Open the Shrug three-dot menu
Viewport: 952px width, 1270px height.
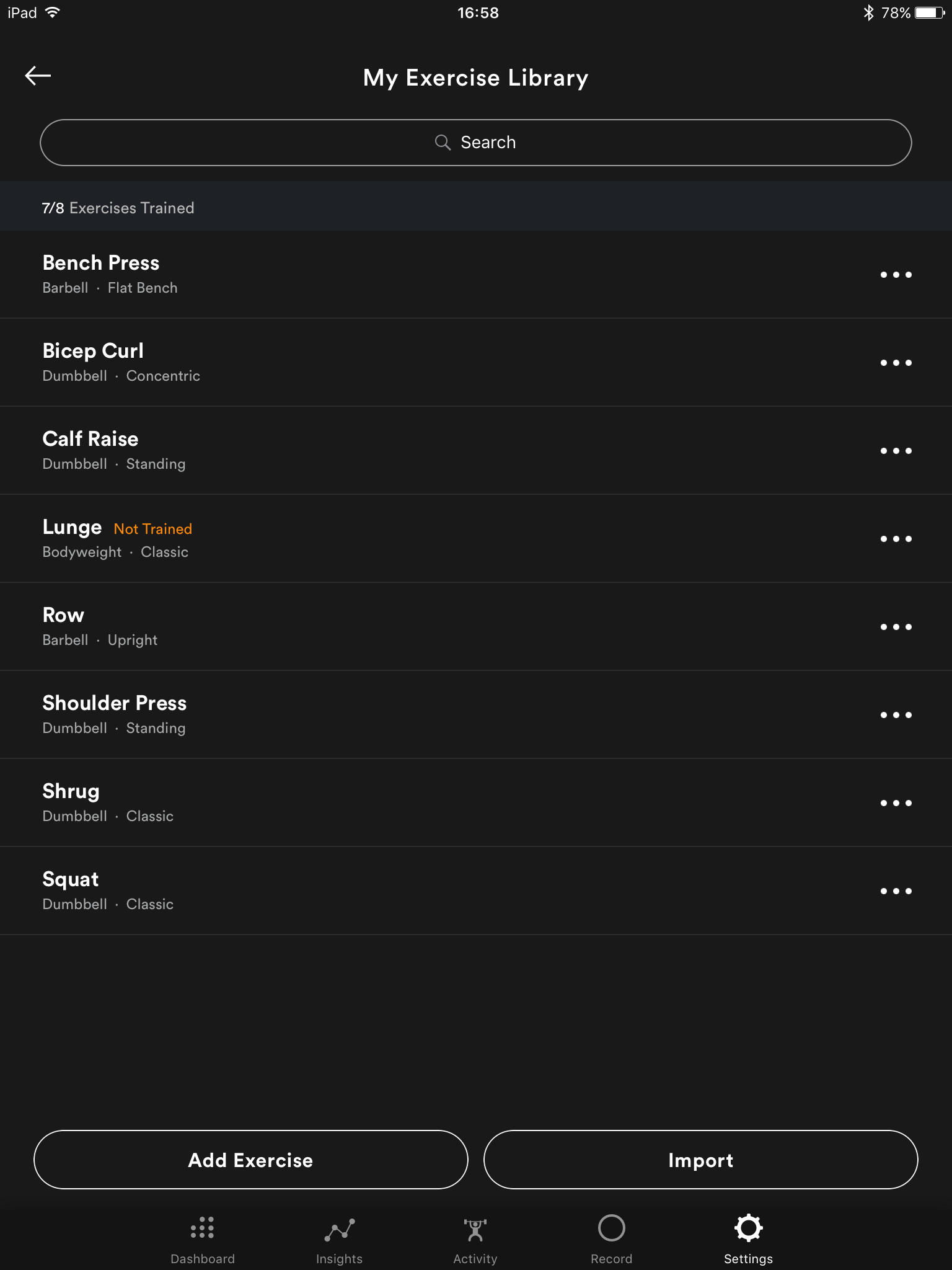896,803
